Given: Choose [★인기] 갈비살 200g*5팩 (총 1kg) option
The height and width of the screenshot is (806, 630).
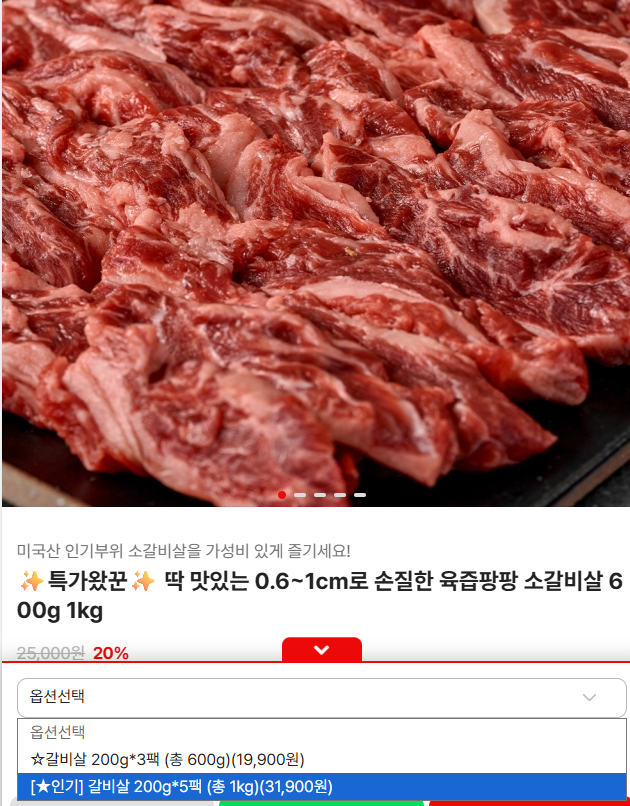Looking at the screenshot, I should (182, 787).
